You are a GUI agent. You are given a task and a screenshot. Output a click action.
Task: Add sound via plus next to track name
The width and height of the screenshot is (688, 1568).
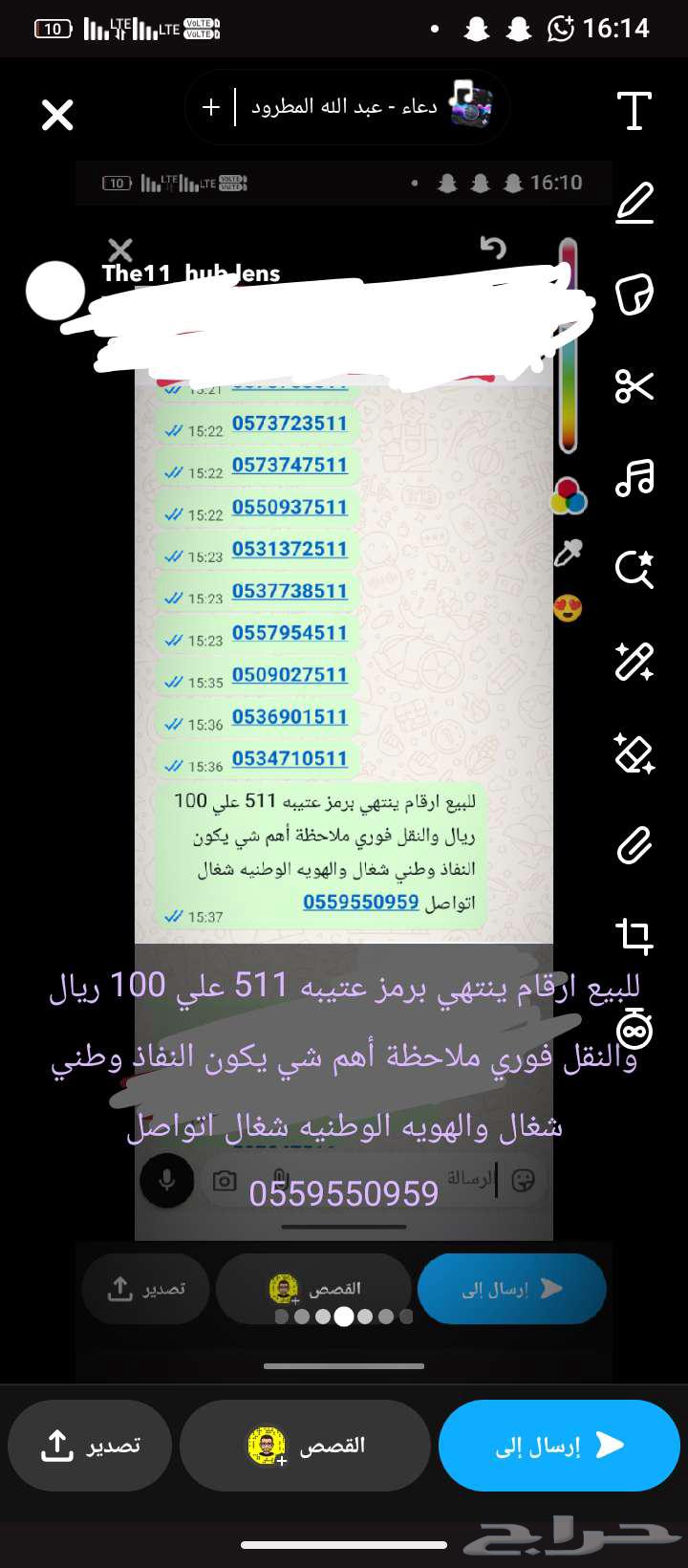point(211,107)
